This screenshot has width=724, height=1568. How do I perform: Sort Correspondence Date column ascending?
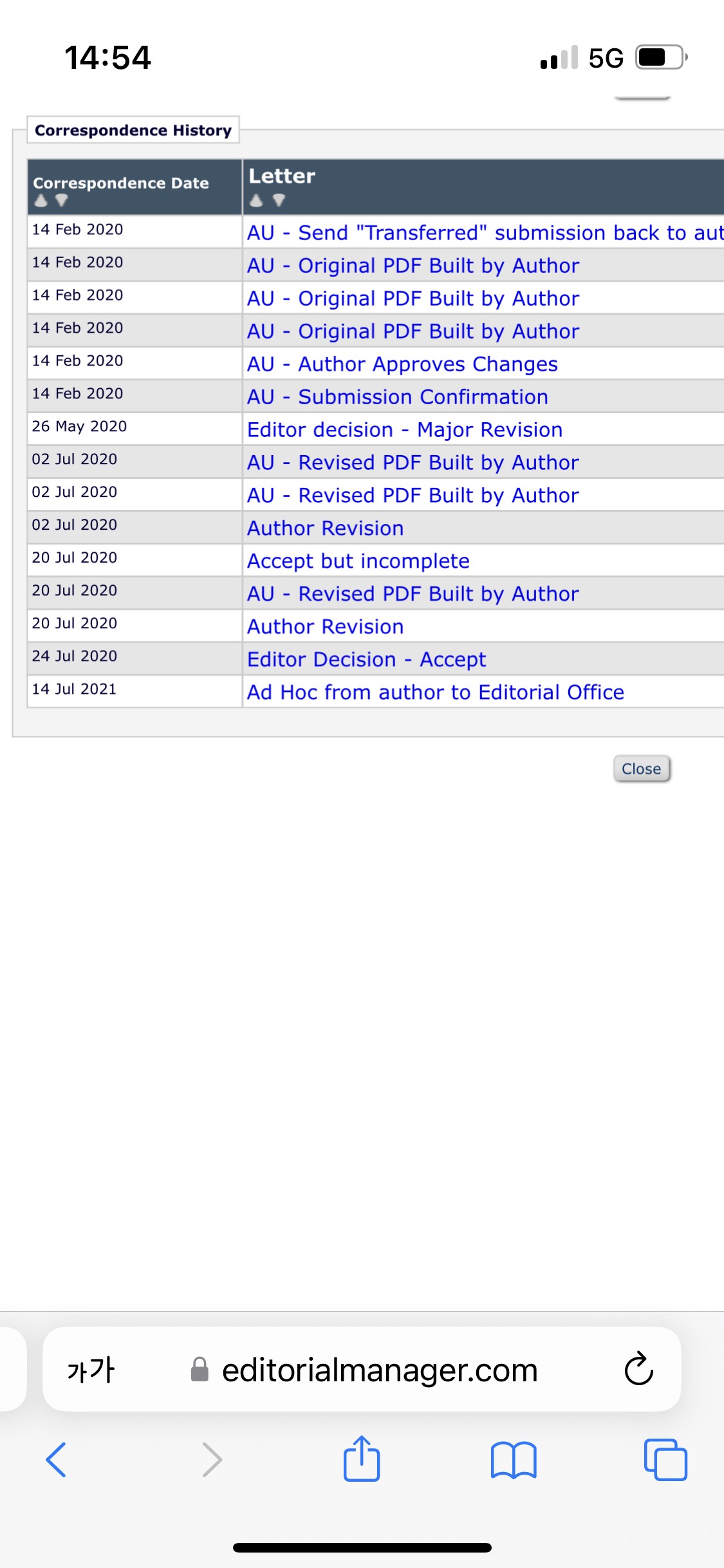point(41,201)
